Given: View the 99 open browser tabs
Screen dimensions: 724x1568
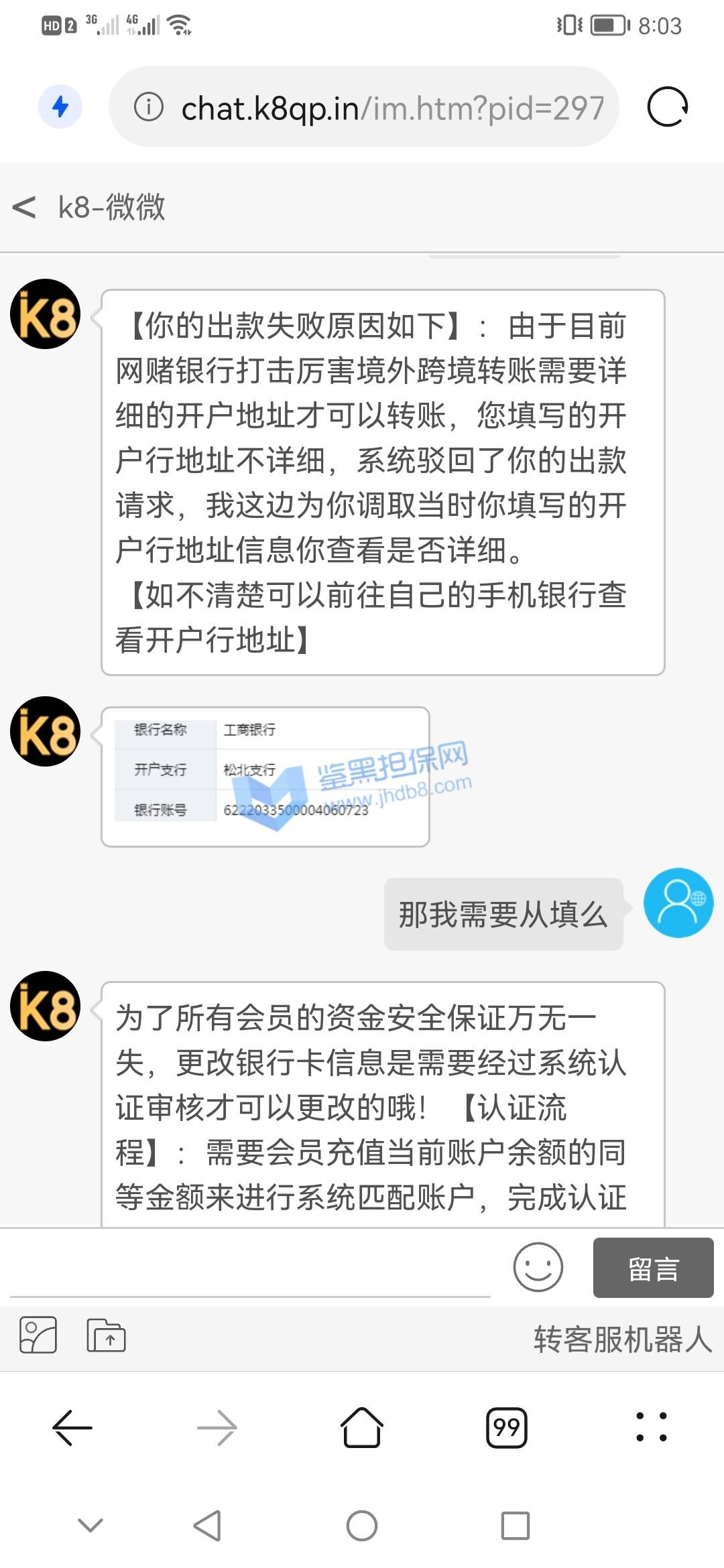Looking at the screenshot, I should pos(507,1428).
